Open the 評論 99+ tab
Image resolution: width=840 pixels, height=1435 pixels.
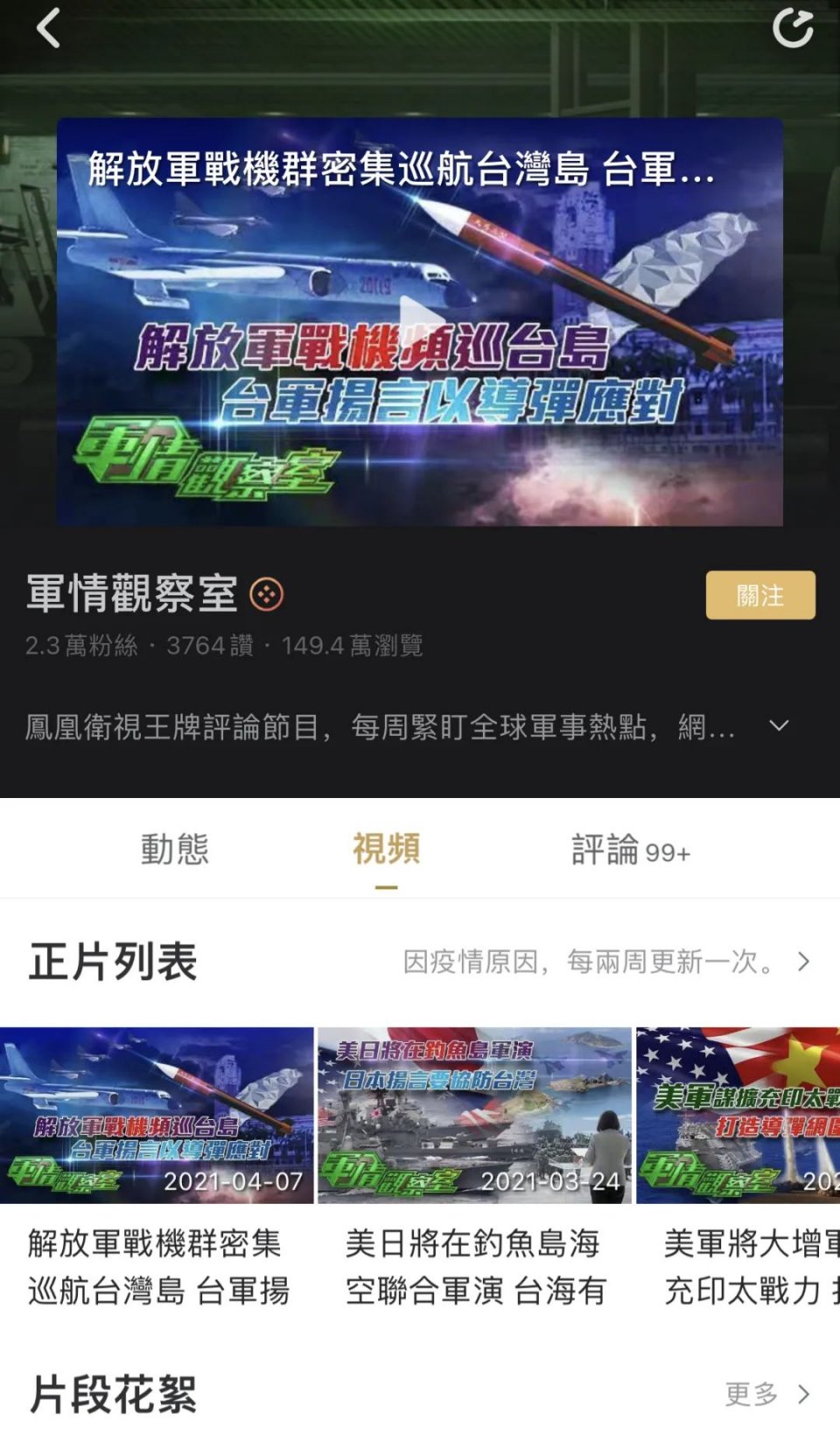[x=630, y=850]
